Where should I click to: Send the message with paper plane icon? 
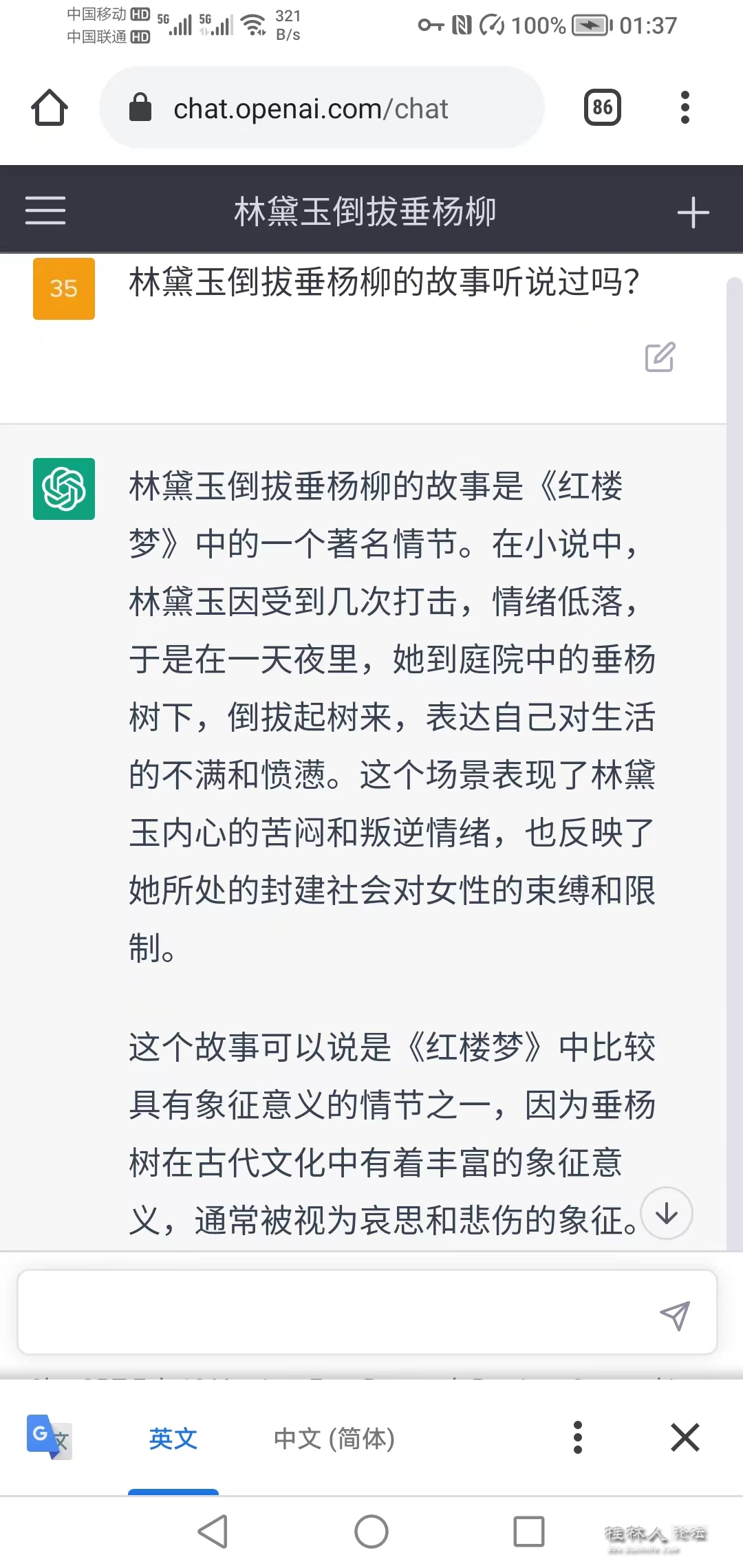coord(674,1315)
